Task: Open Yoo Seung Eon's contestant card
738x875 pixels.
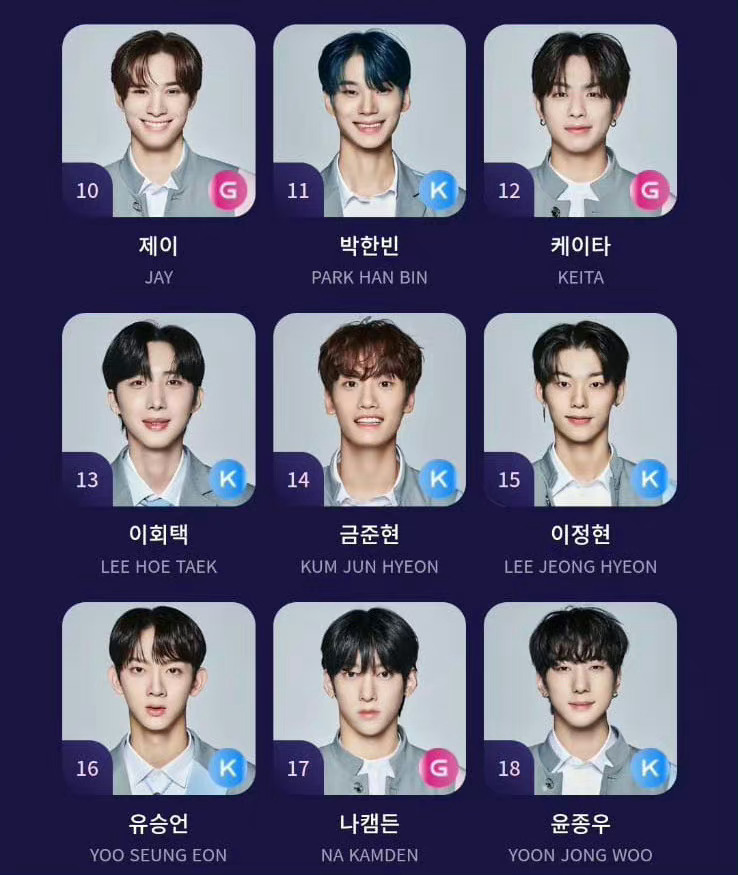Action: tap(158, 698)
